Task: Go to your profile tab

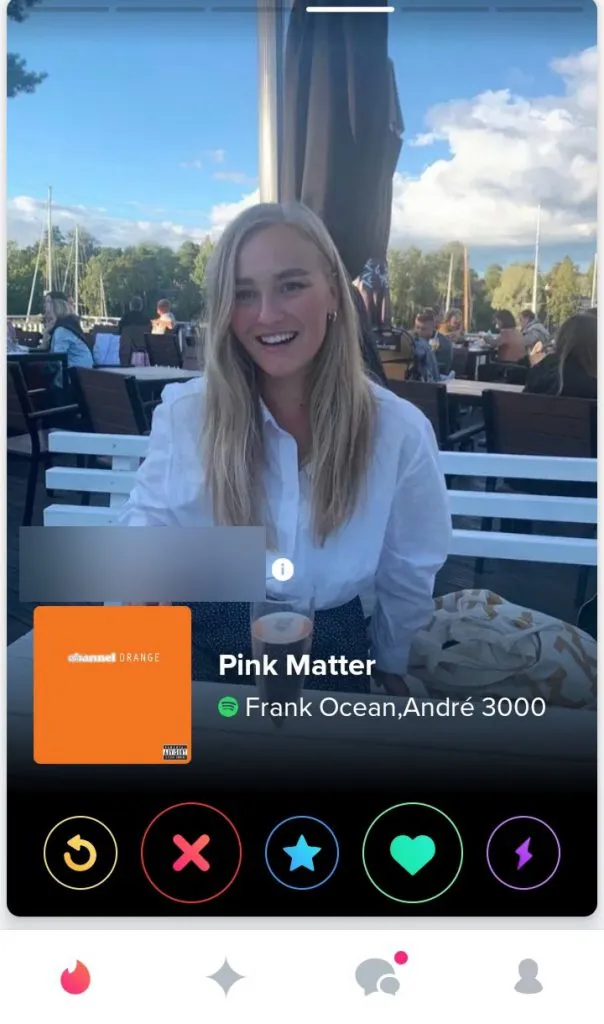Action: [528, 976]
